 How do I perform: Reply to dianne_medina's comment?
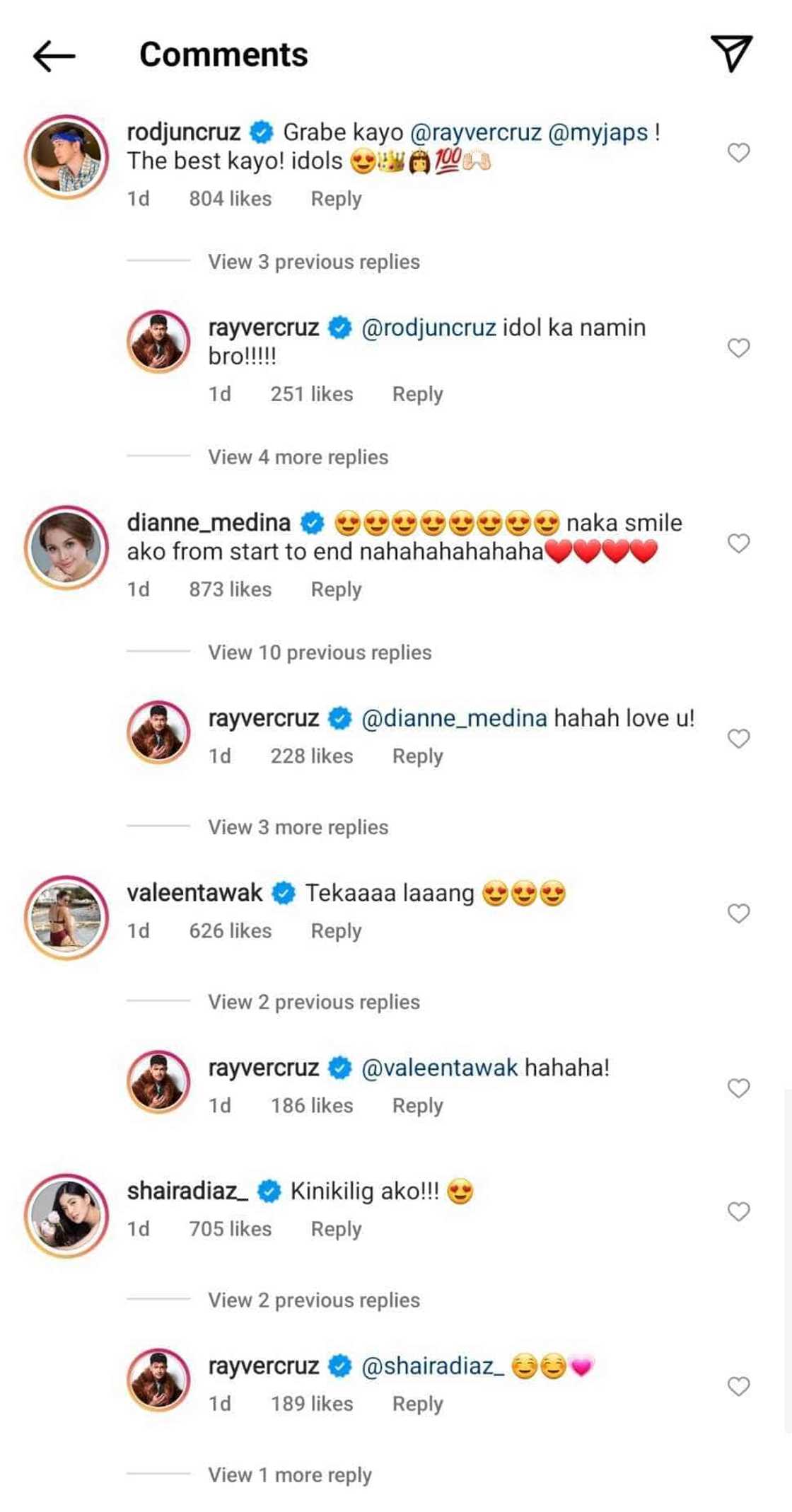tap(336, 589)
